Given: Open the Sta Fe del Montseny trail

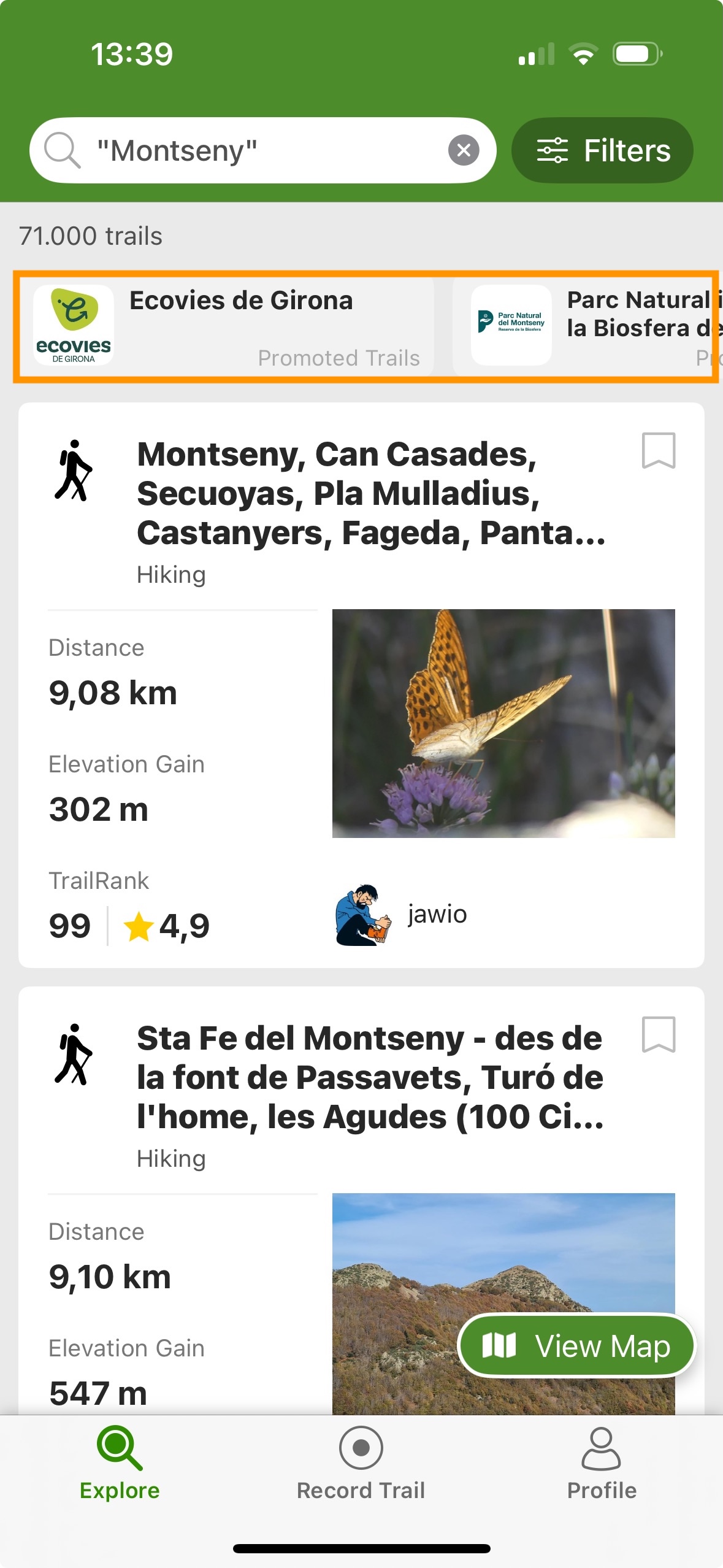Looking at the screenshot, I should point(368,1078).
